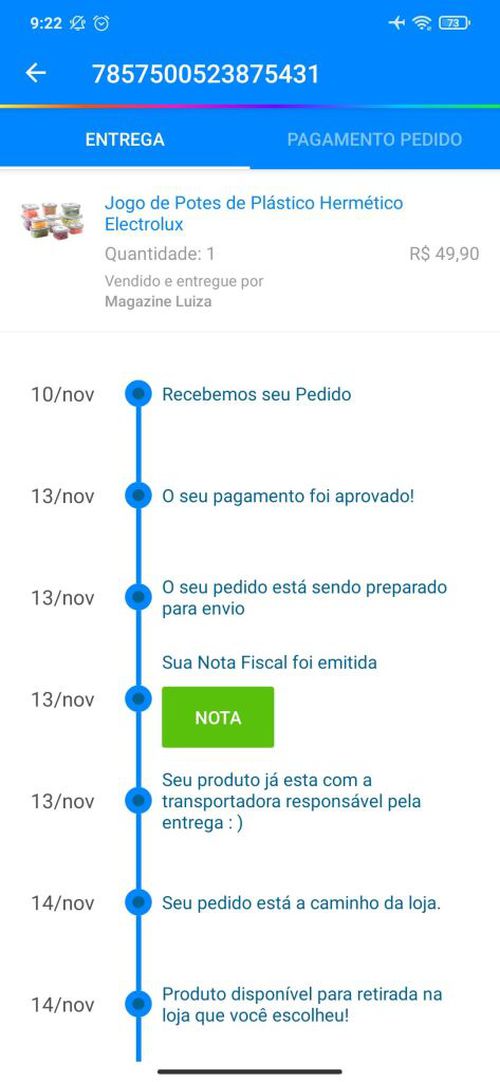Open the Jogo de Potes product link

[x=254, y=214]
